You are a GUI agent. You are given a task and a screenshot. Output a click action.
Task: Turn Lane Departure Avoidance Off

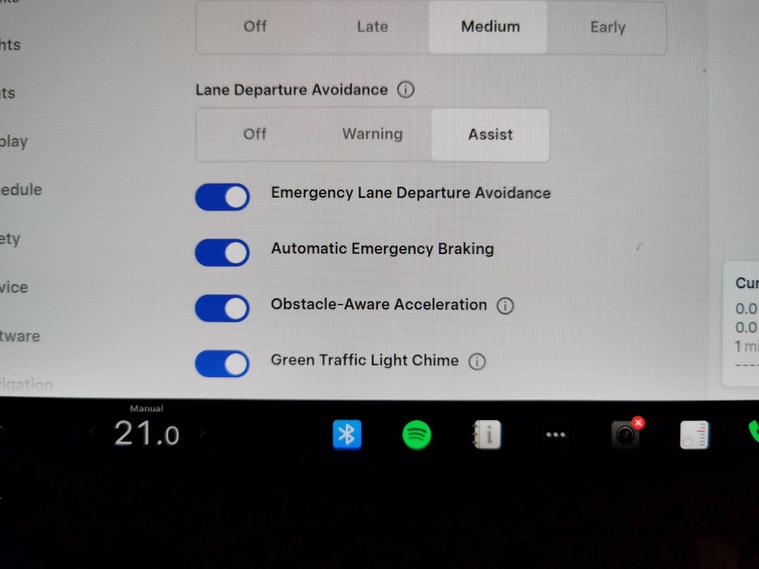[255, 134]
